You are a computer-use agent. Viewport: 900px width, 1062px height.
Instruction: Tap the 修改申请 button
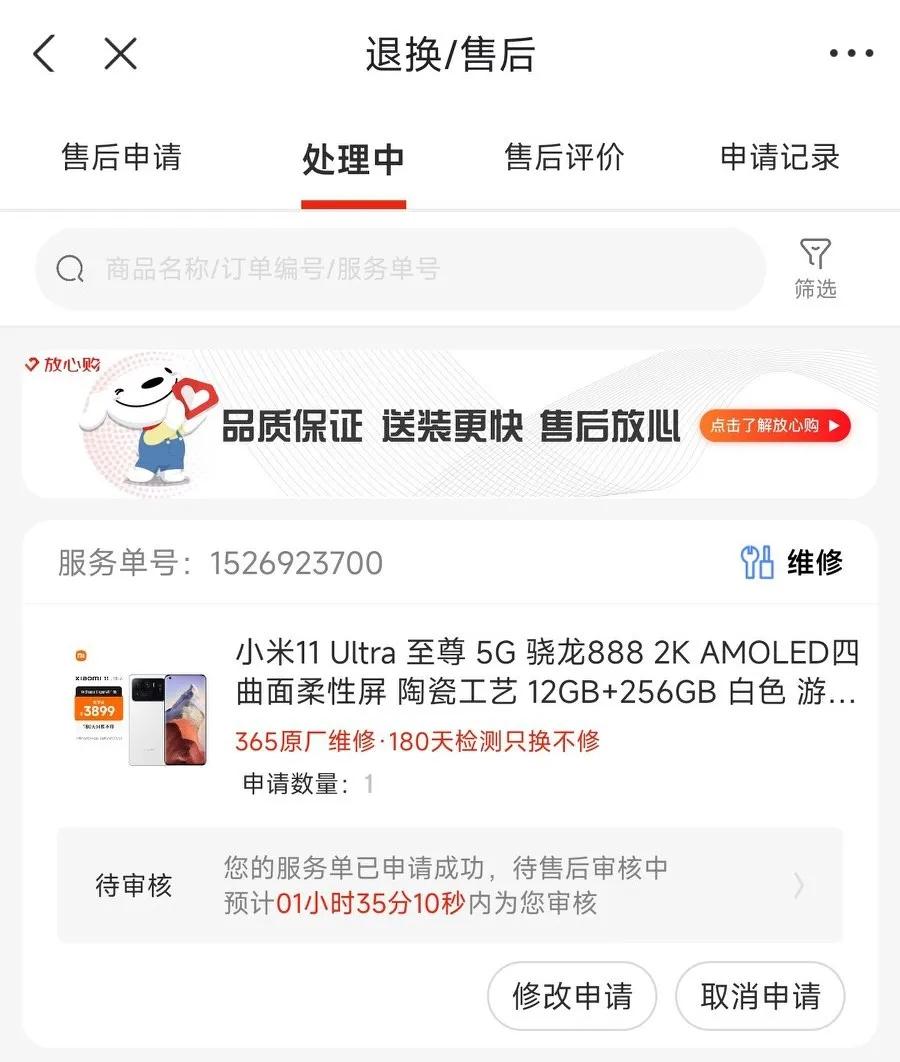point(571,996)
